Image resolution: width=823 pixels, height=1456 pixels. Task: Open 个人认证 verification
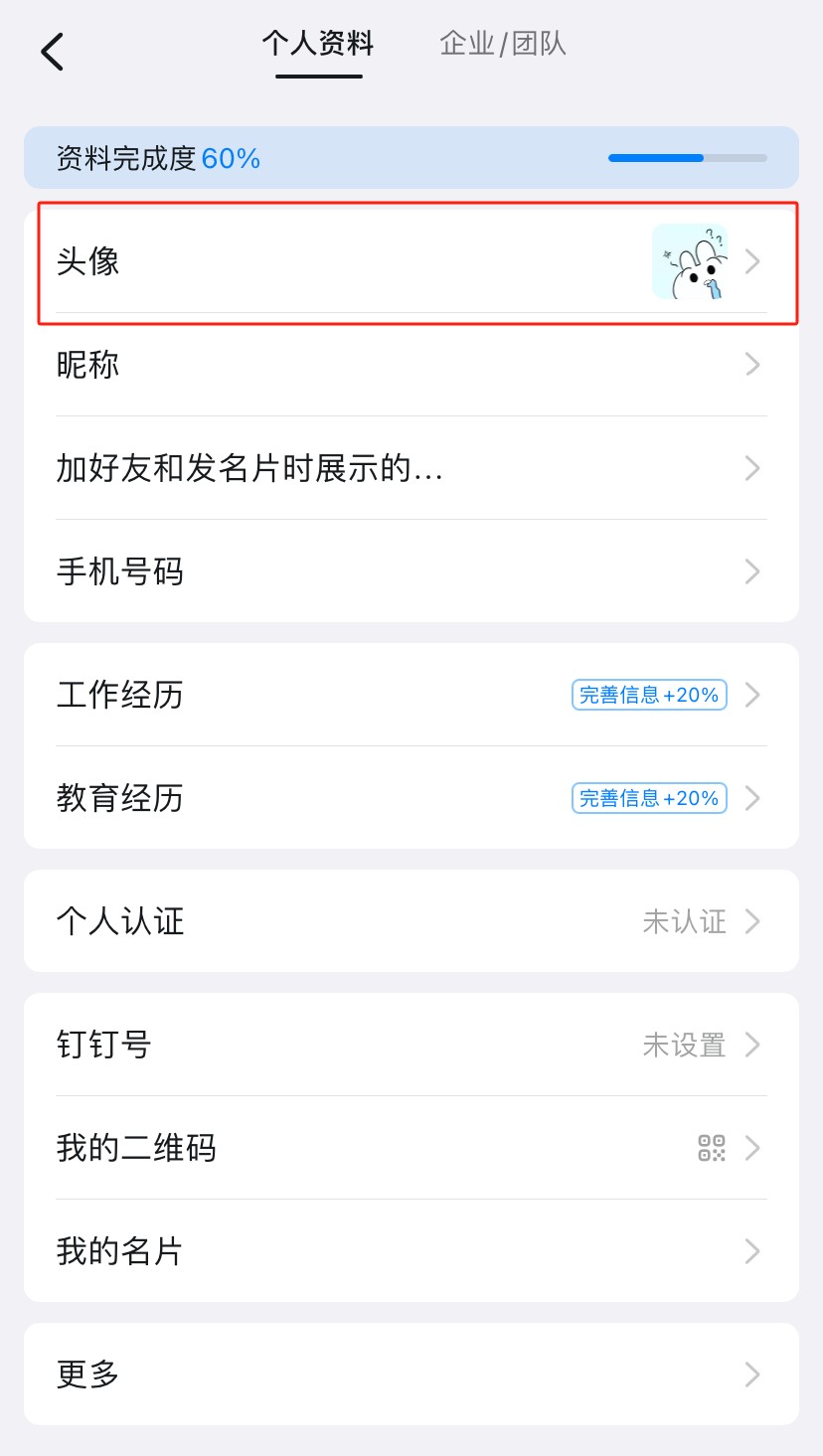click(411, 921)
